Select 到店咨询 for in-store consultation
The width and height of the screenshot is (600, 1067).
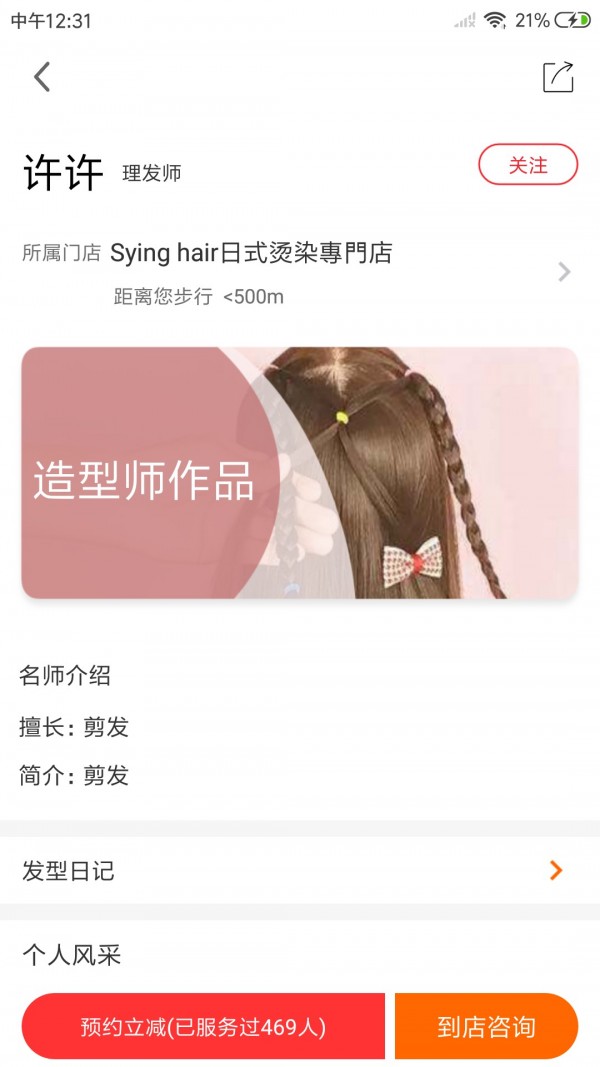[486, 1026]
